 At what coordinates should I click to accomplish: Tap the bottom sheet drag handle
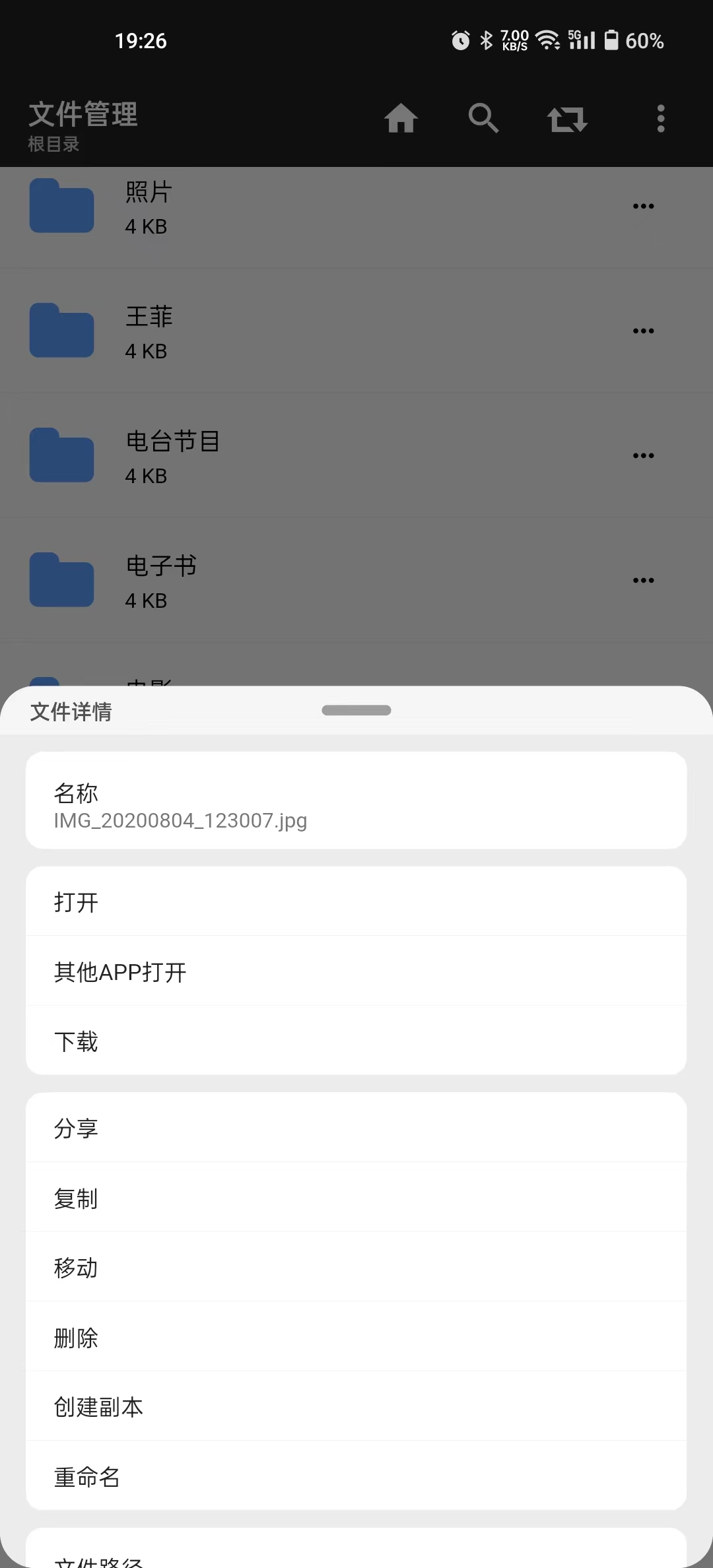(356, 710)
